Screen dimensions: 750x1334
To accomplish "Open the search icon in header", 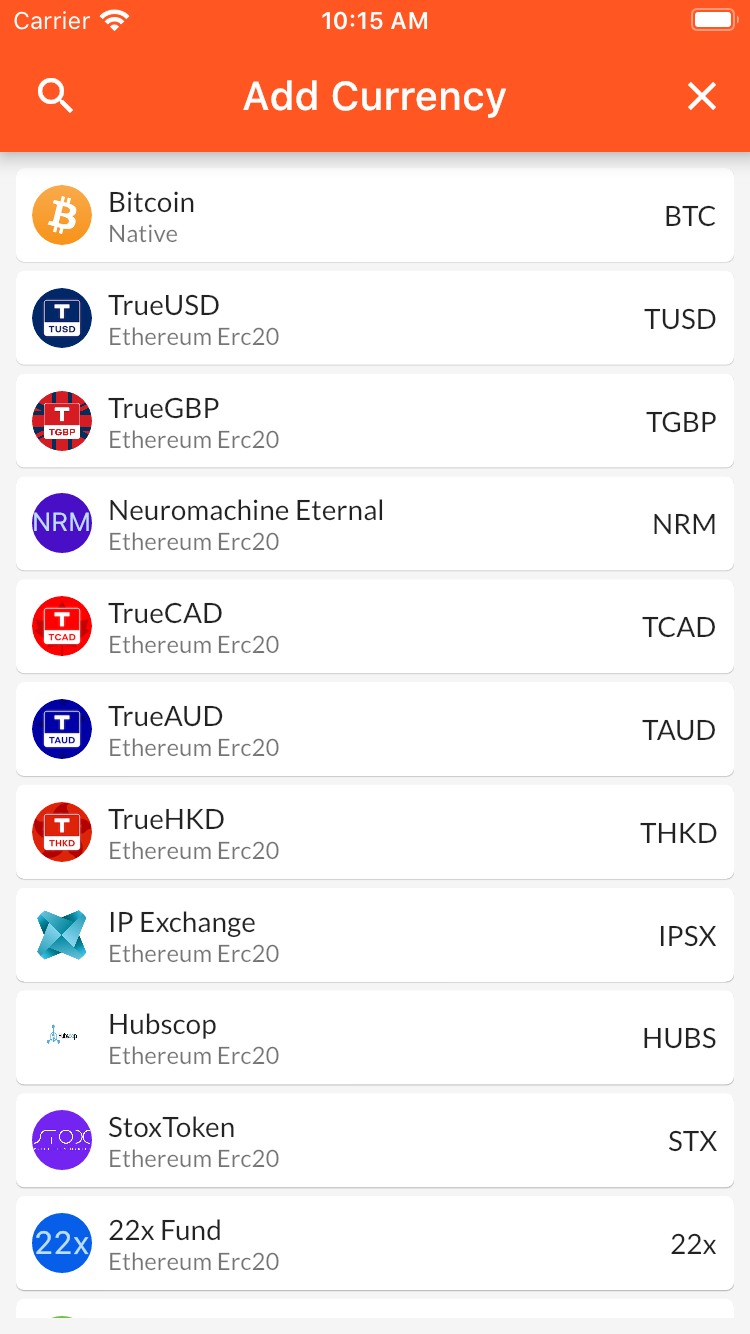I will (x=56, y=96).
